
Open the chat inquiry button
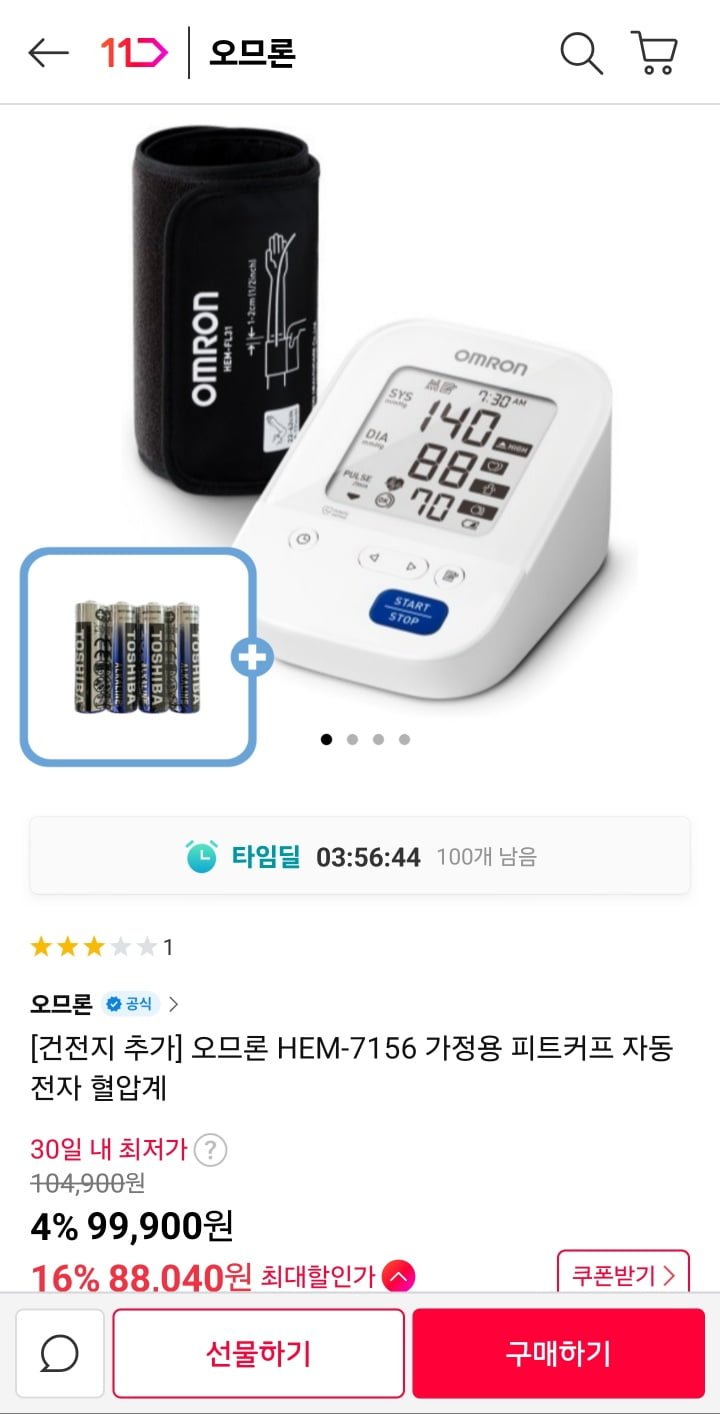tap(60, 1353)
